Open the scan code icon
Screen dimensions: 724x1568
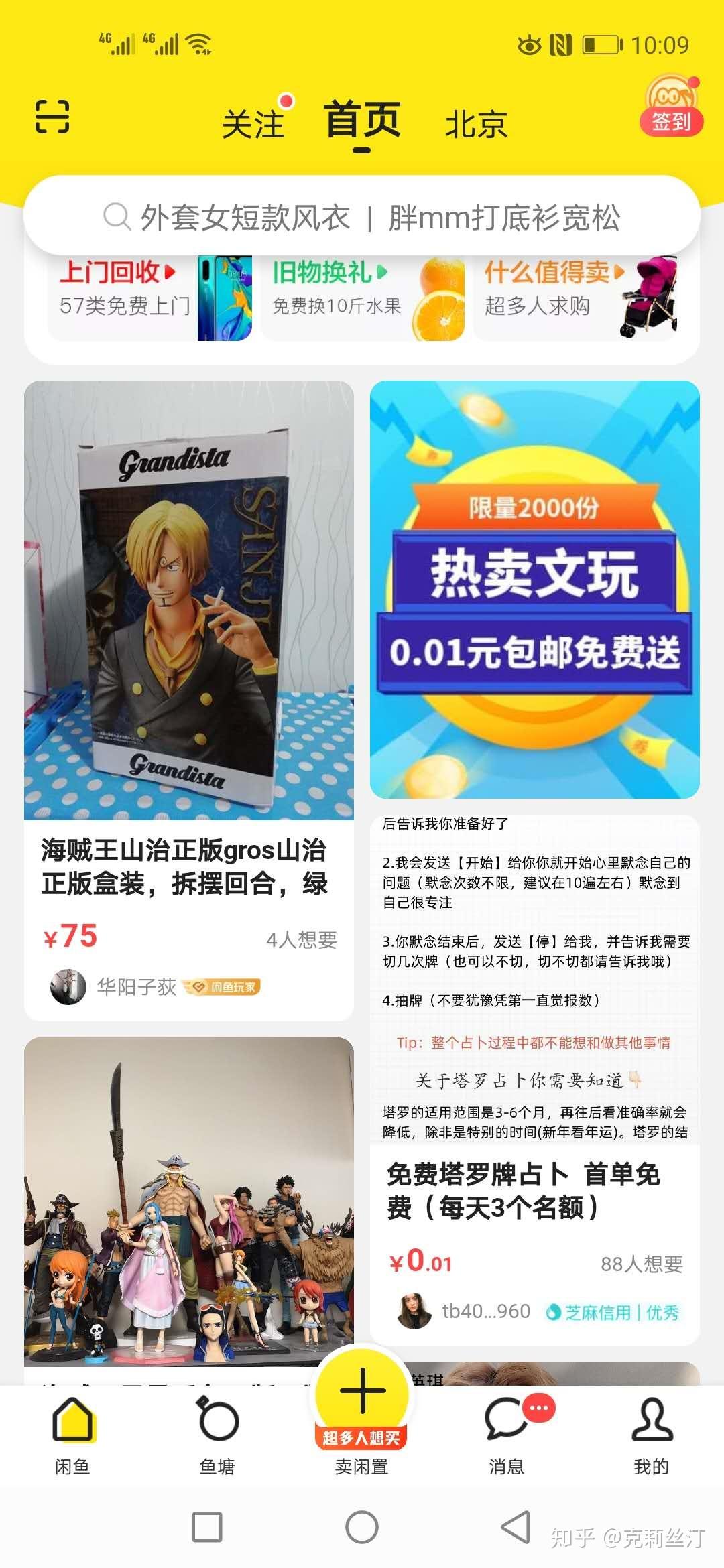[x=52, y=116]
